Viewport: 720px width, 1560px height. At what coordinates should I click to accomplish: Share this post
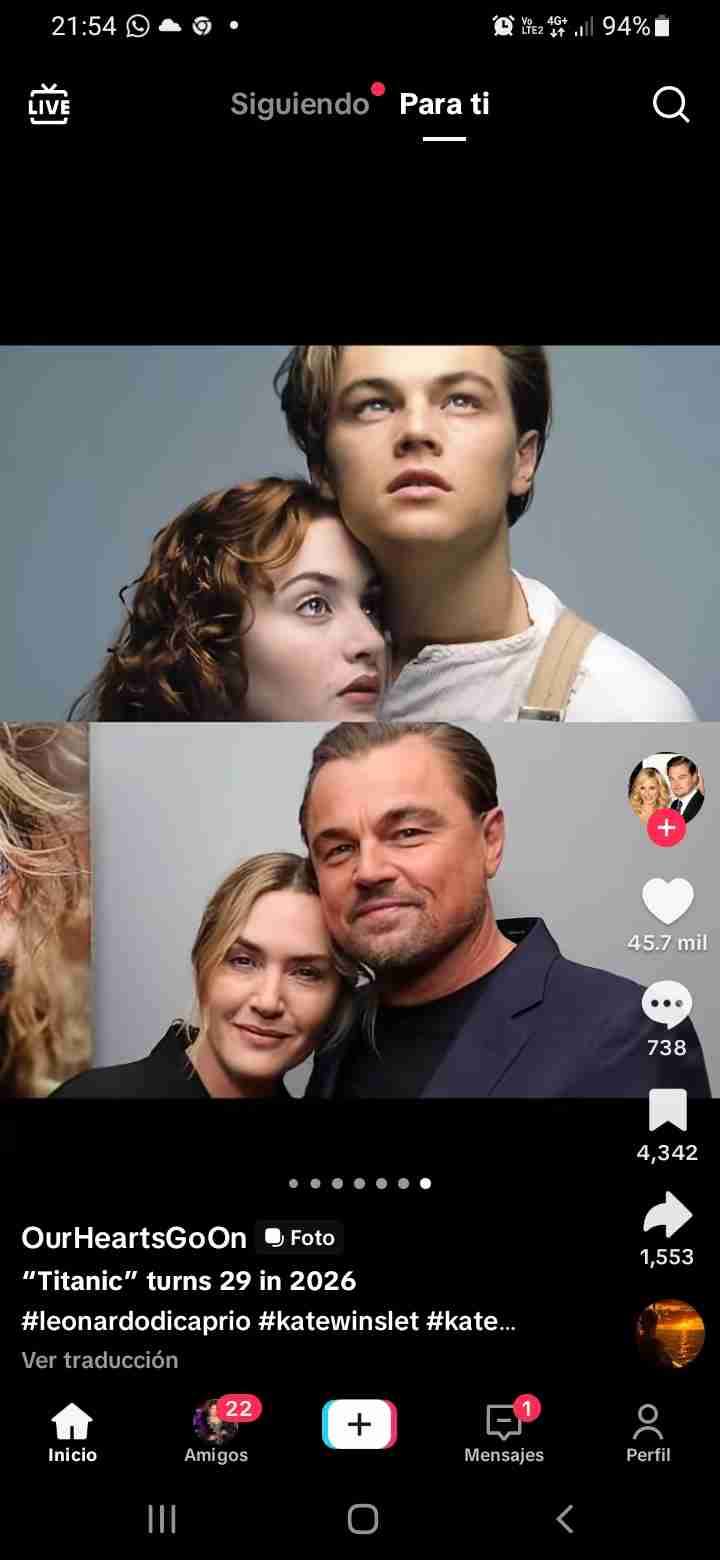tap(667, 1215)
